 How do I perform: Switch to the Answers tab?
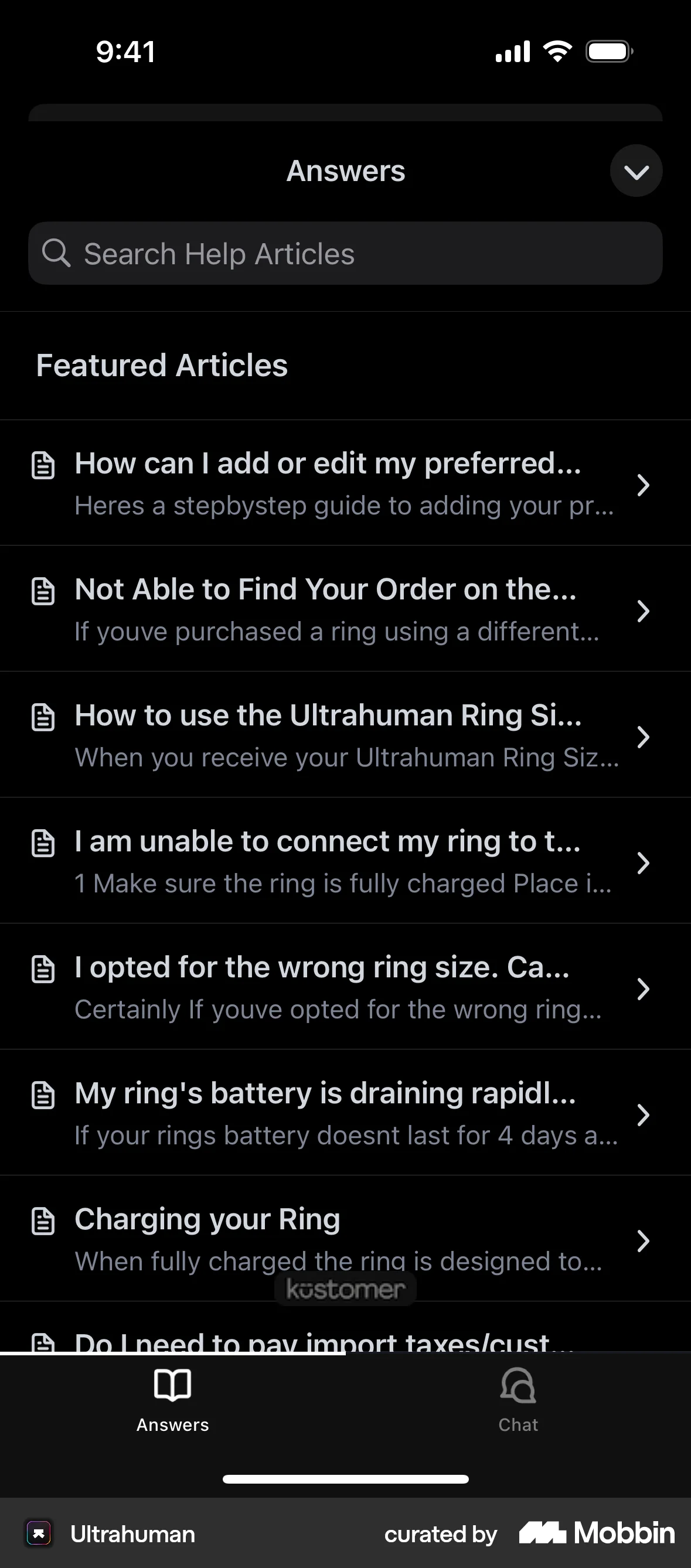[x=172, y=1400]
